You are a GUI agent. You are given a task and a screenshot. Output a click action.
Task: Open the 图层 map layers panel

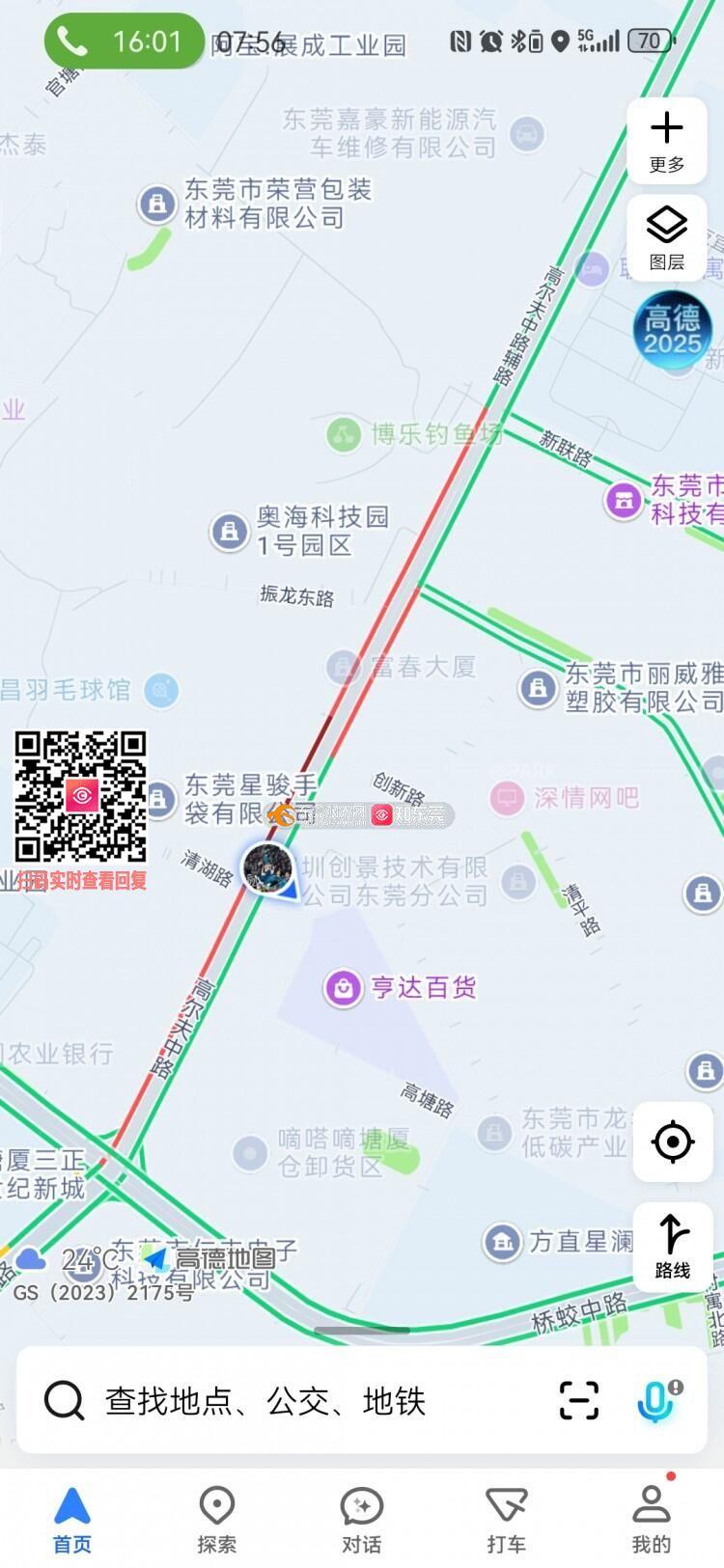coord(667,237)
